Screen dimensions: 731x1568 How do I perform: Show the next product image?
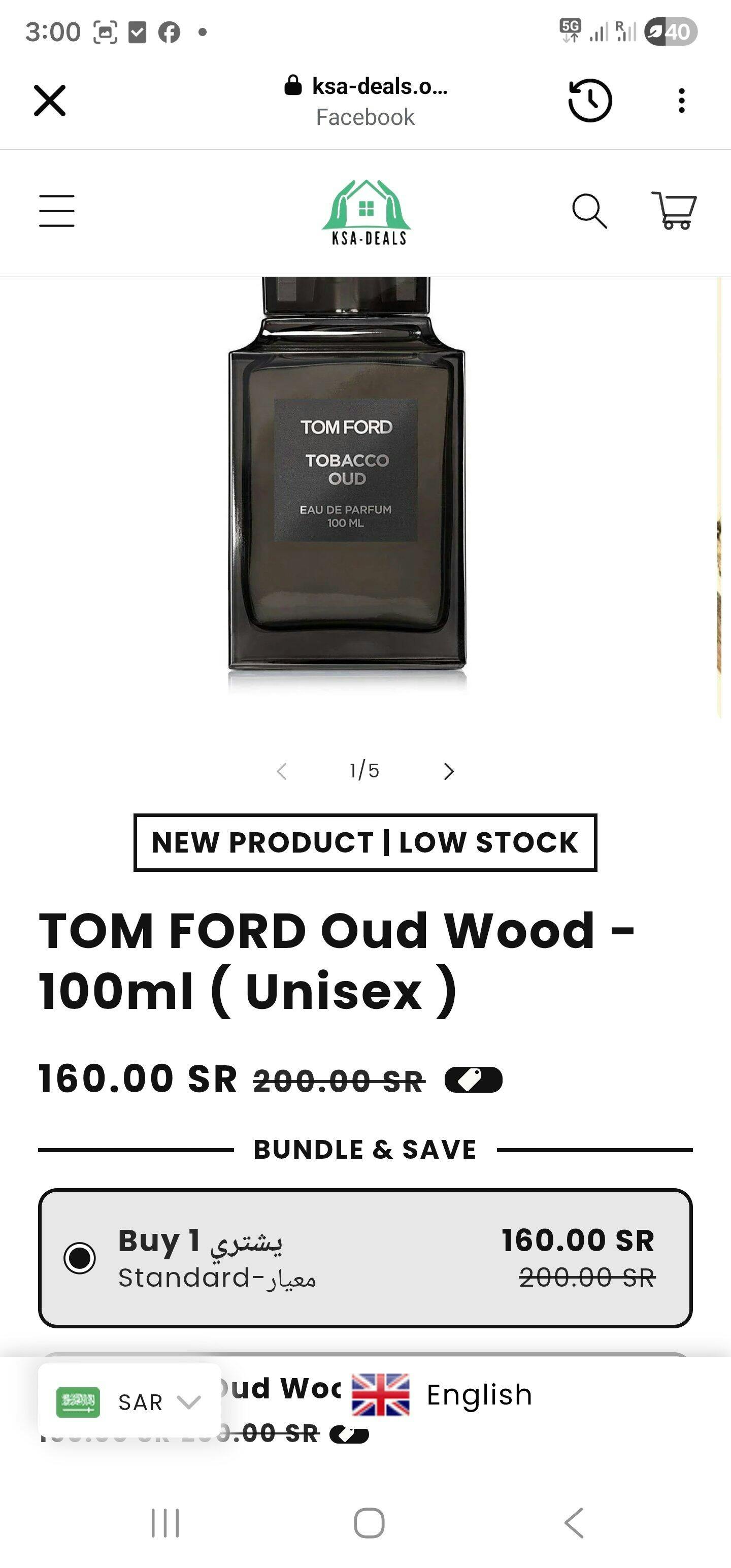pos(449,771)
